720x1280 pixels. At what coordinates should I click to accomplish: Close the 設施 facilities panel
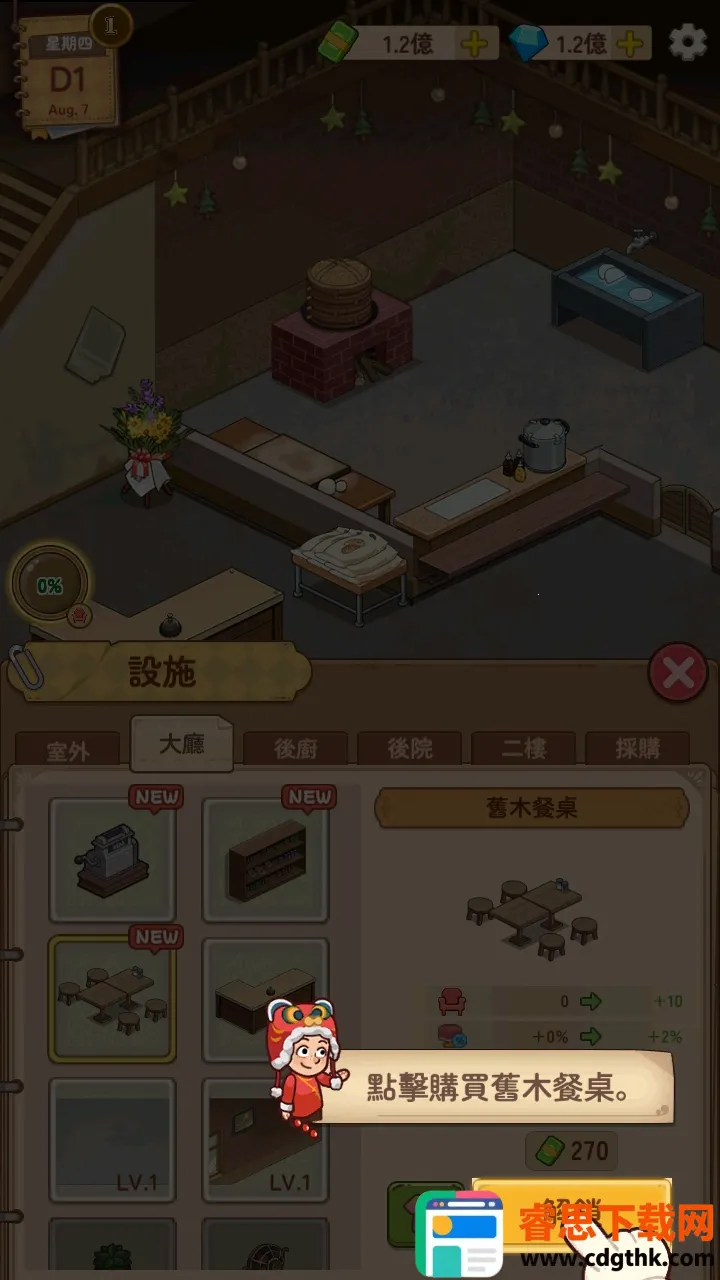[677, 673]
